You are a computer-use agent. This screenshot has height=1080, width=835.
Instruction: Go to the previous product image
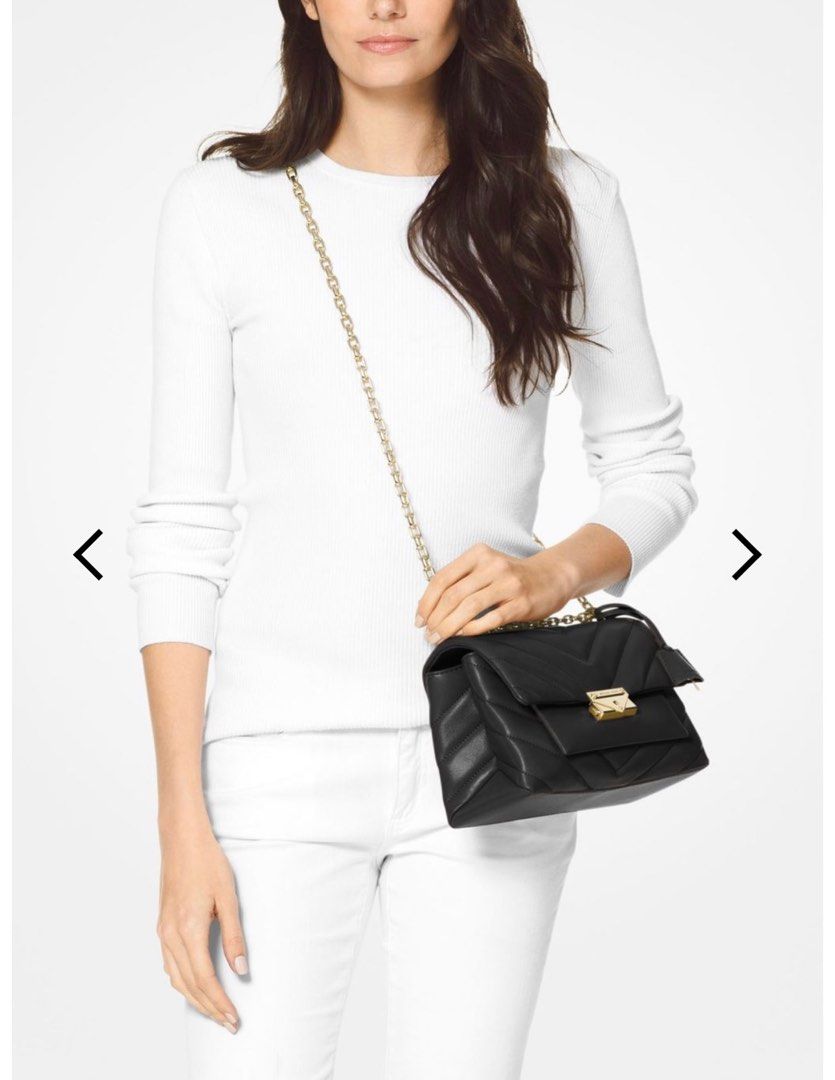(x=89, y=554)
